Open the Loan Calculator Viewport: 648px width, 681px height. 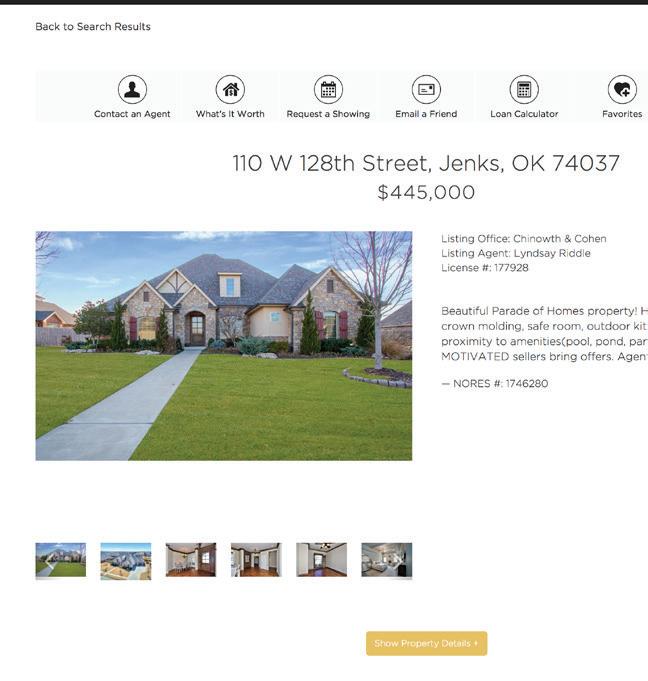coord(524,97)
